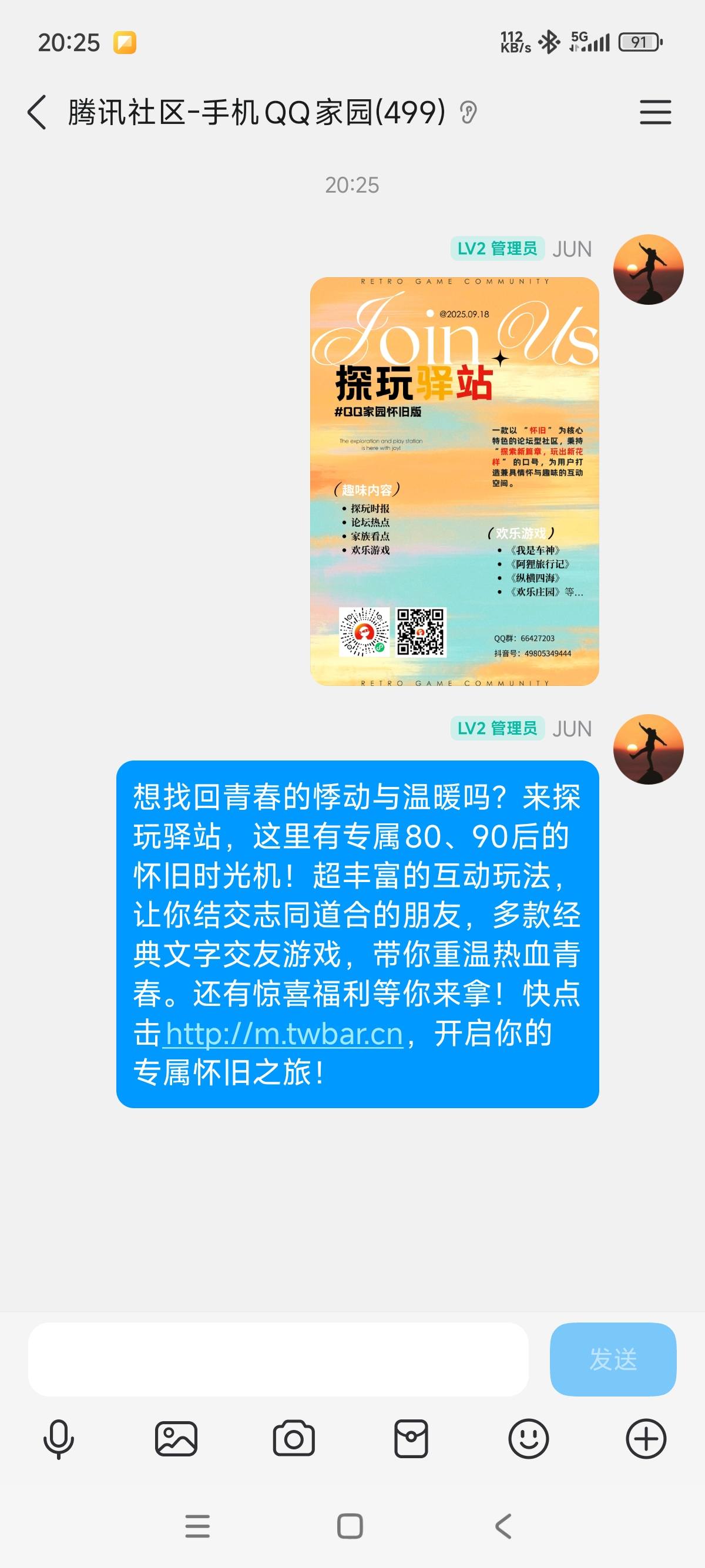Open the 探玩驿站 poster image
The height and width of the screenshot is (1568, 705).
(454, 481)
